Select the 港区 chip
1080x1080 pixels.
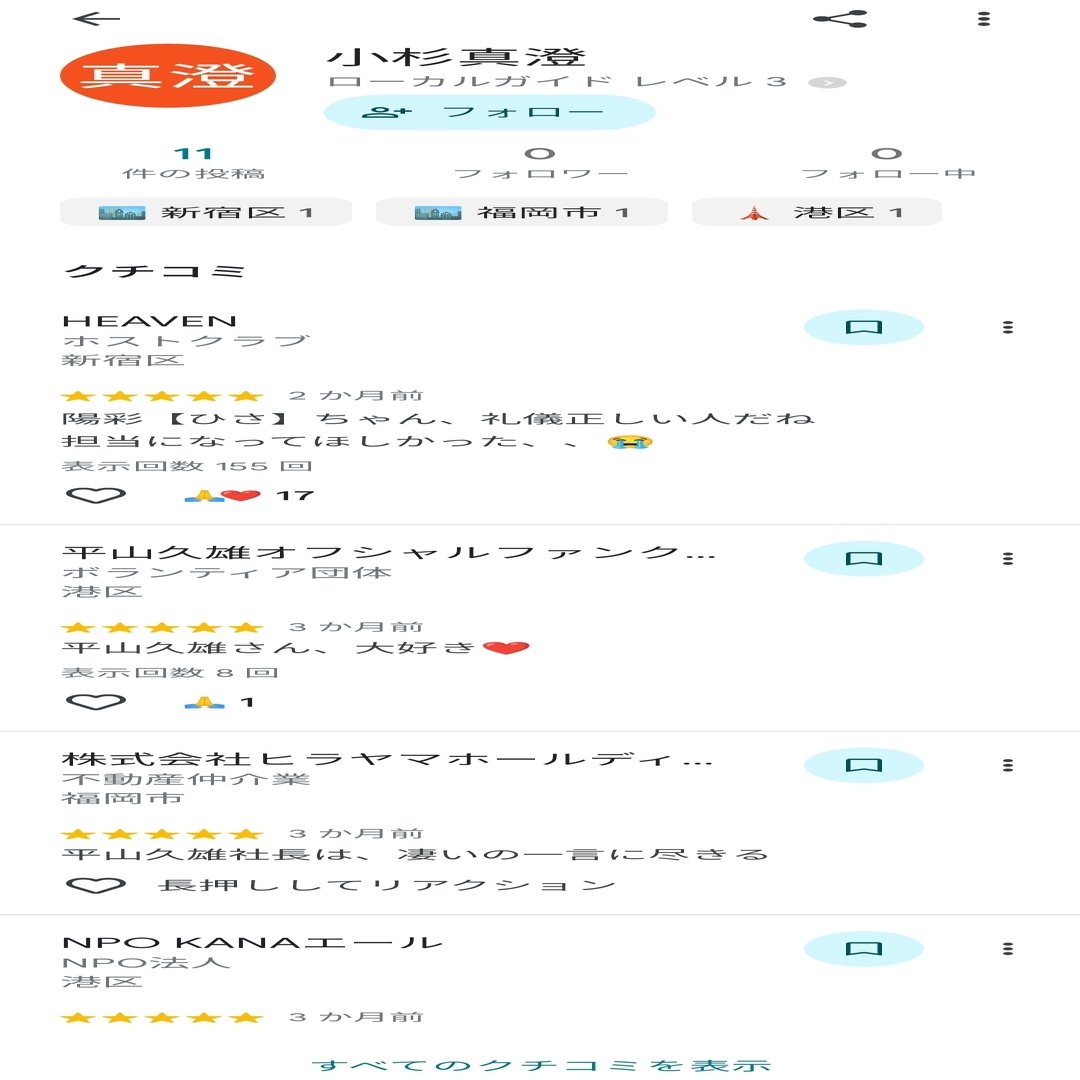[x=817, y=212]
